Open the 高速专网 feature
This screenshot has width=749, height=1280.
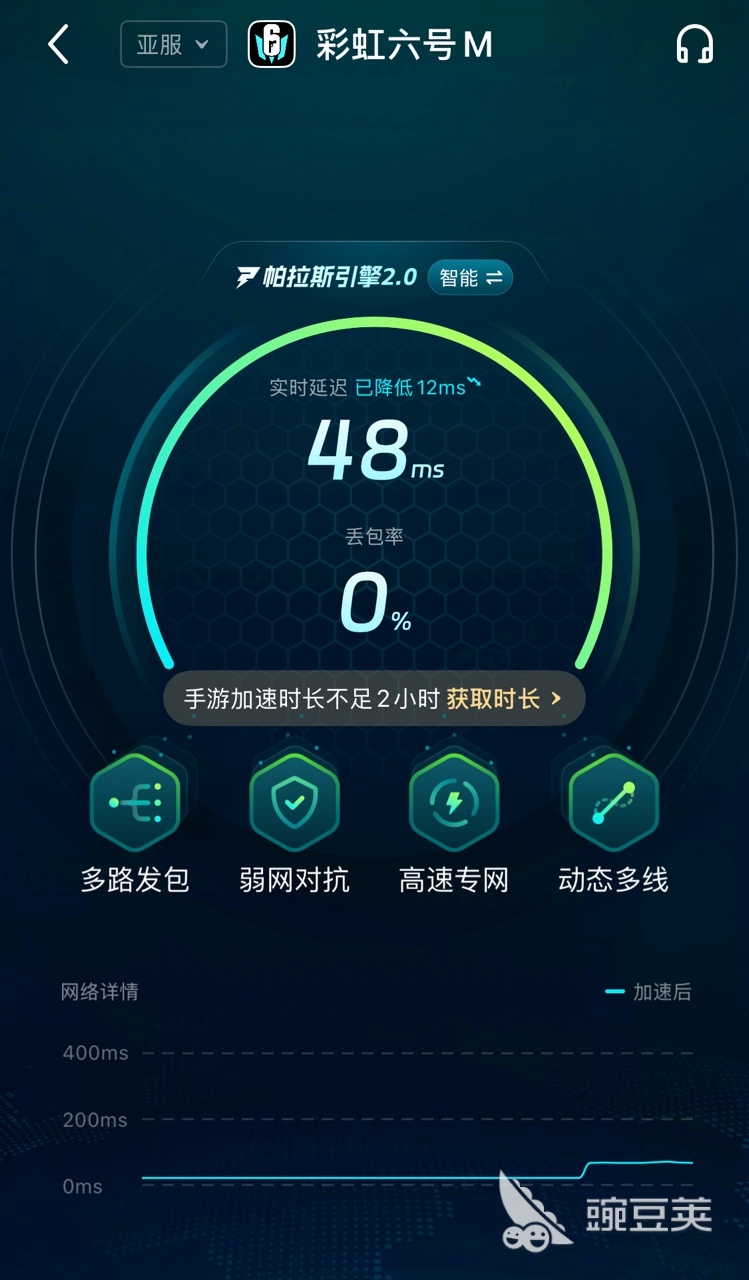(x=454, y=802)
